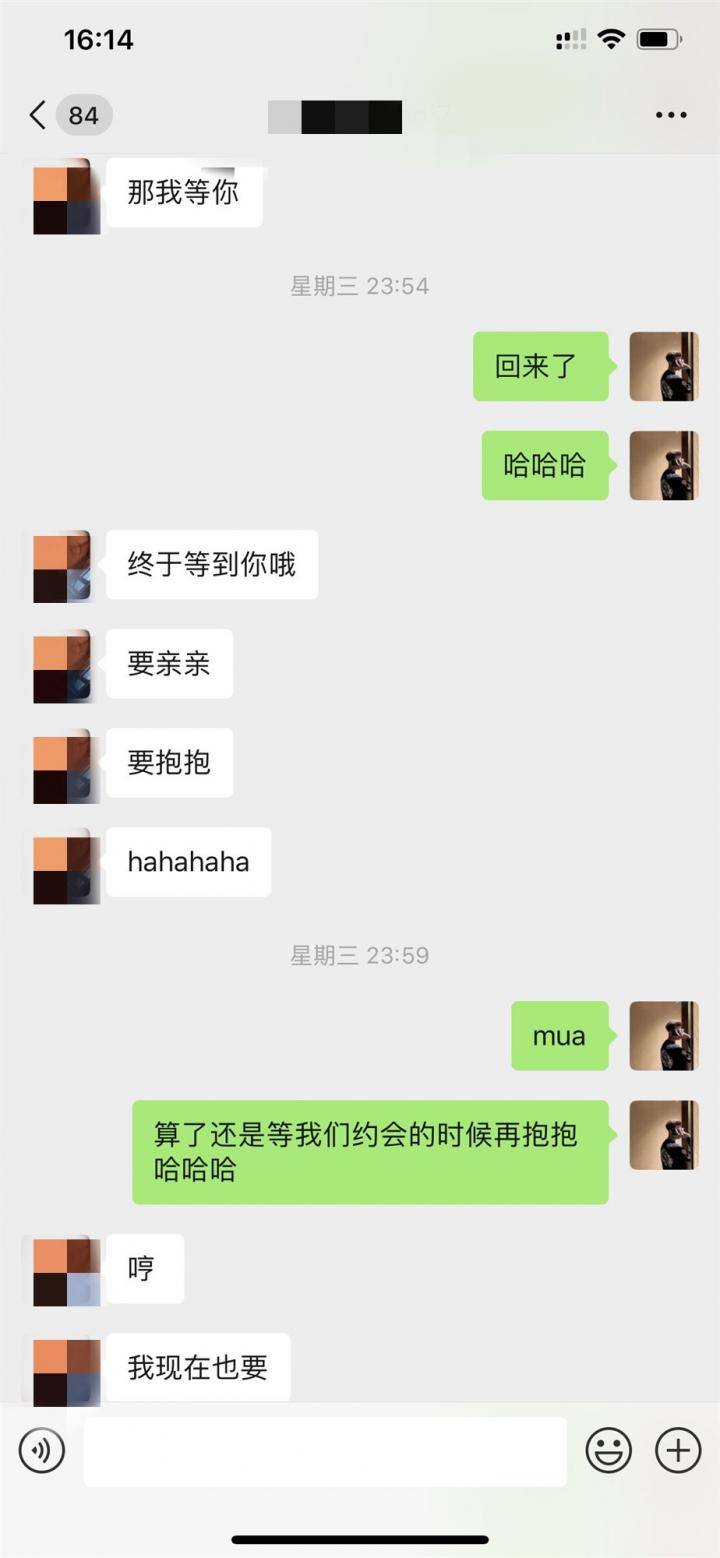Tap the '我现在也要' message bubble
Screen dimensions: 720x1558
[197, 1368]
